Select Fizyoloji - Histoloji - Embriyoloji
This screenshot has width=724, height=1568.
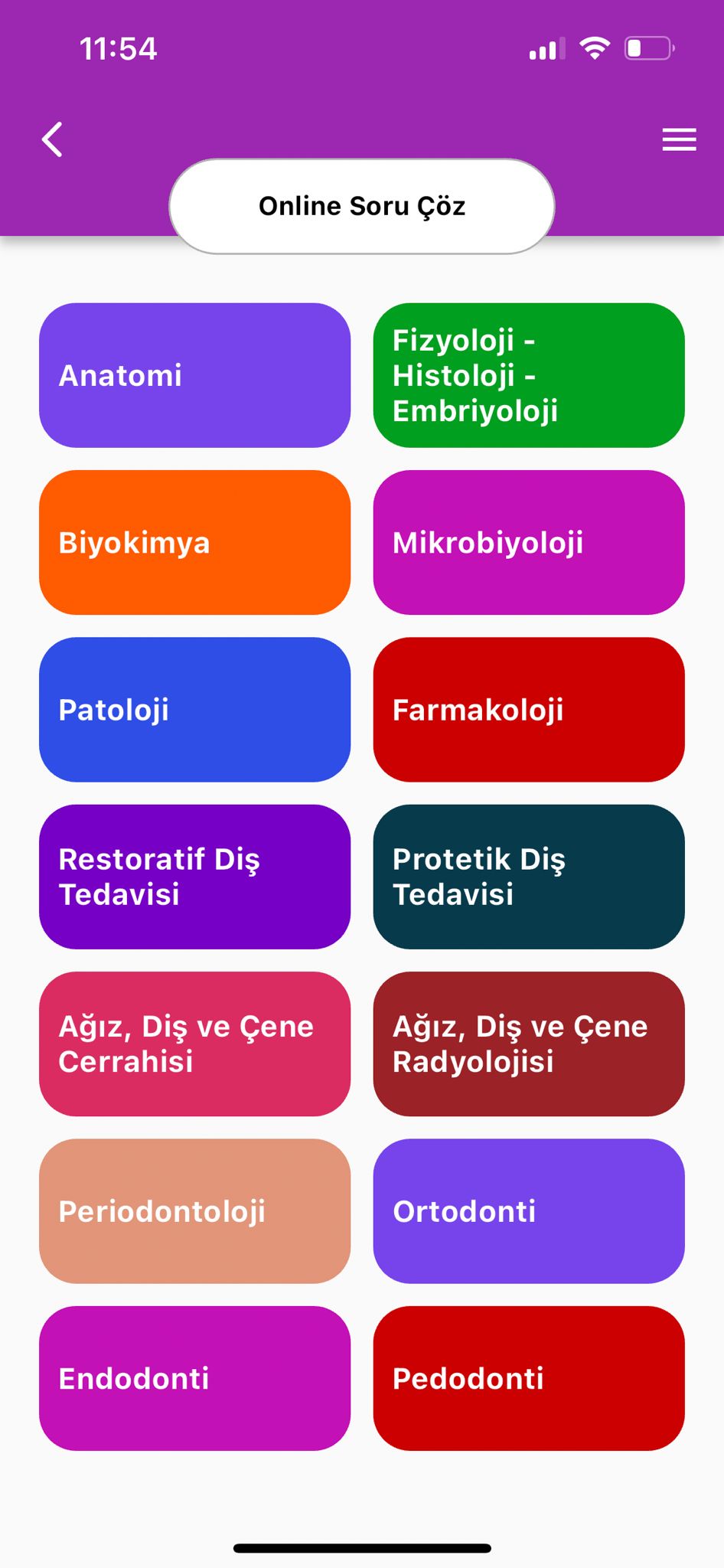[x=529, y=375]
